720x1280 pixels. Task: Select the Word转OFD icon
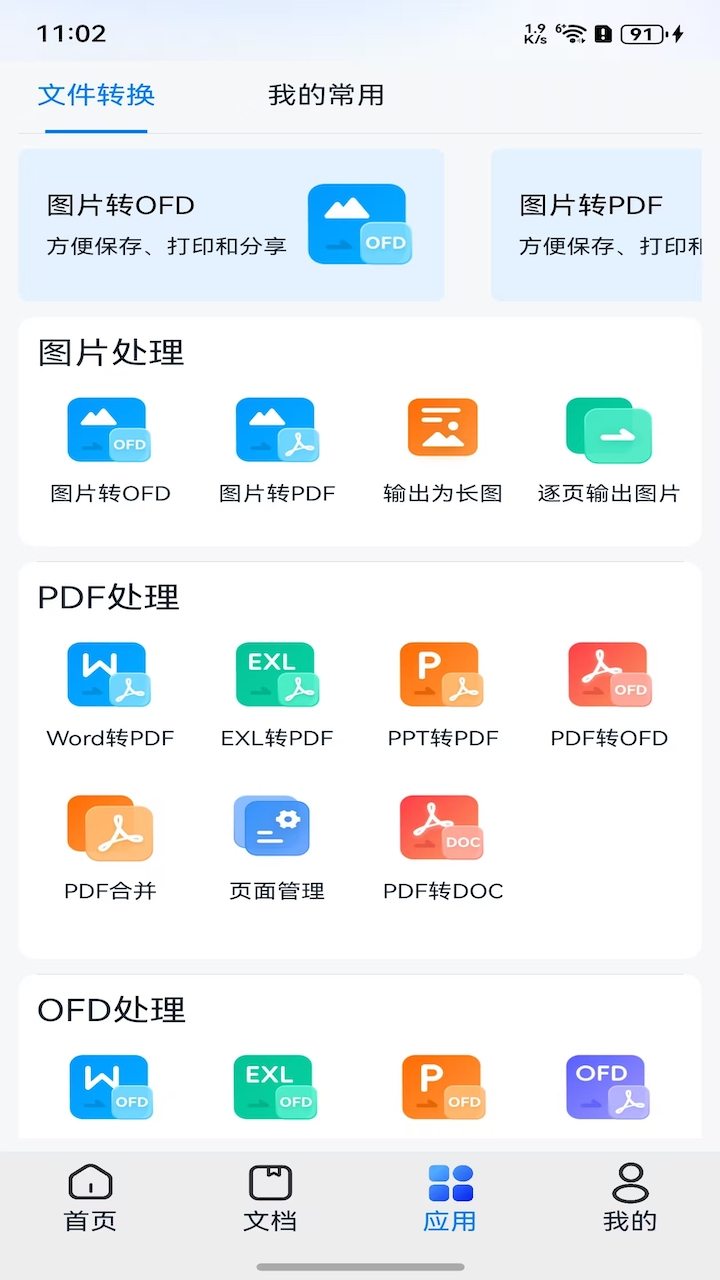(110, 1087)
